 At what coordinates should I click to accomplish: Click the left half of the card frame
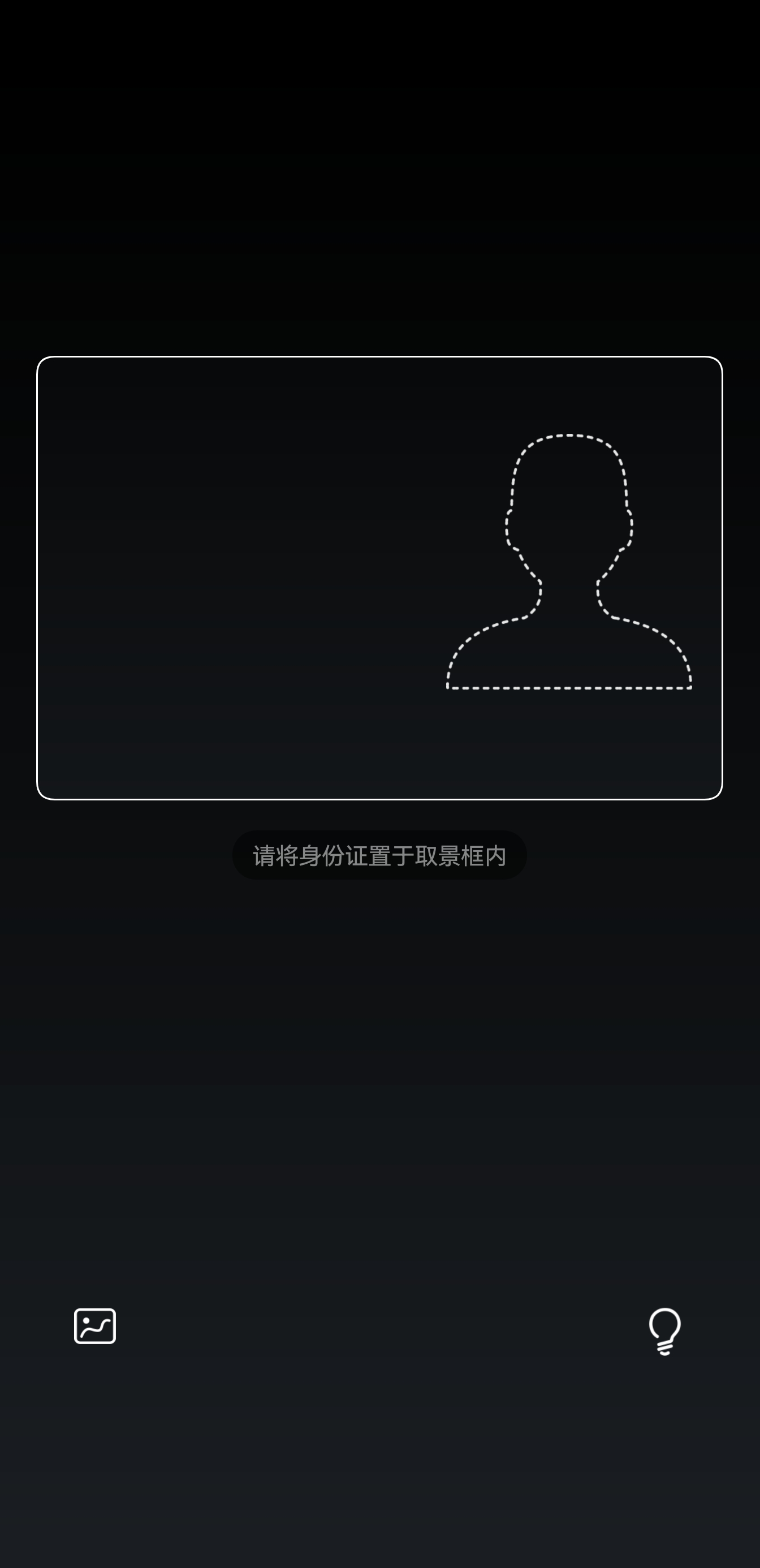point(207,578)
